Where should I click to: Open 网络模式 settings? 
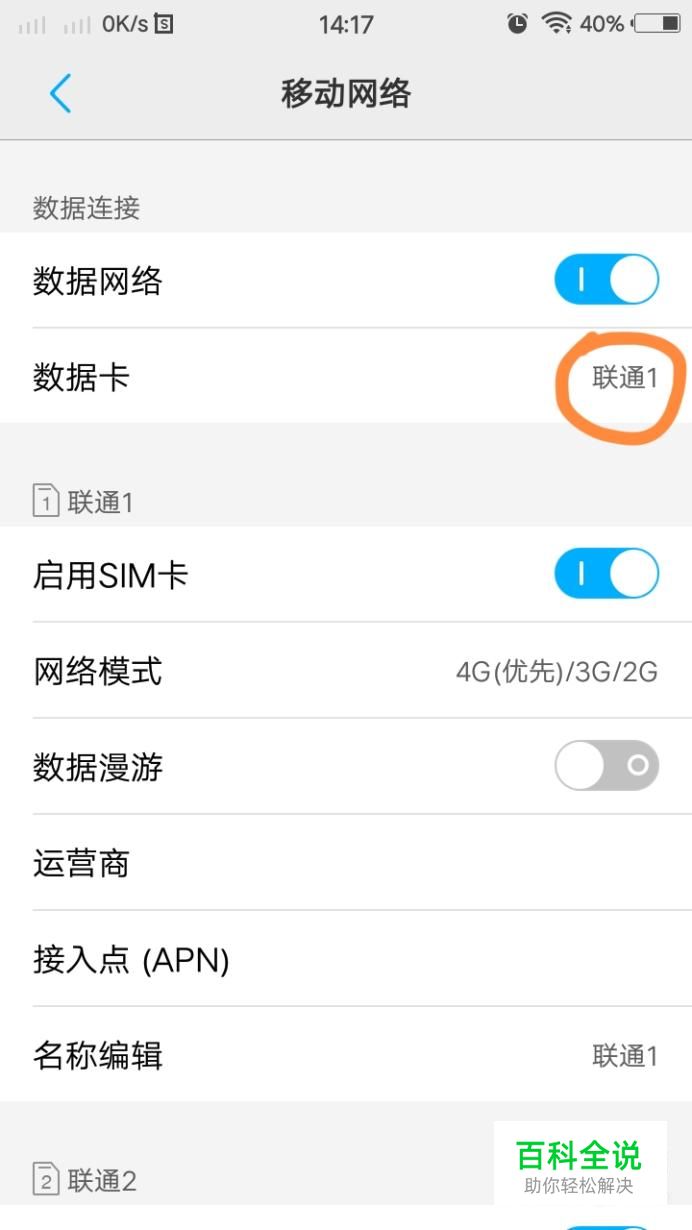click(346, 671)
